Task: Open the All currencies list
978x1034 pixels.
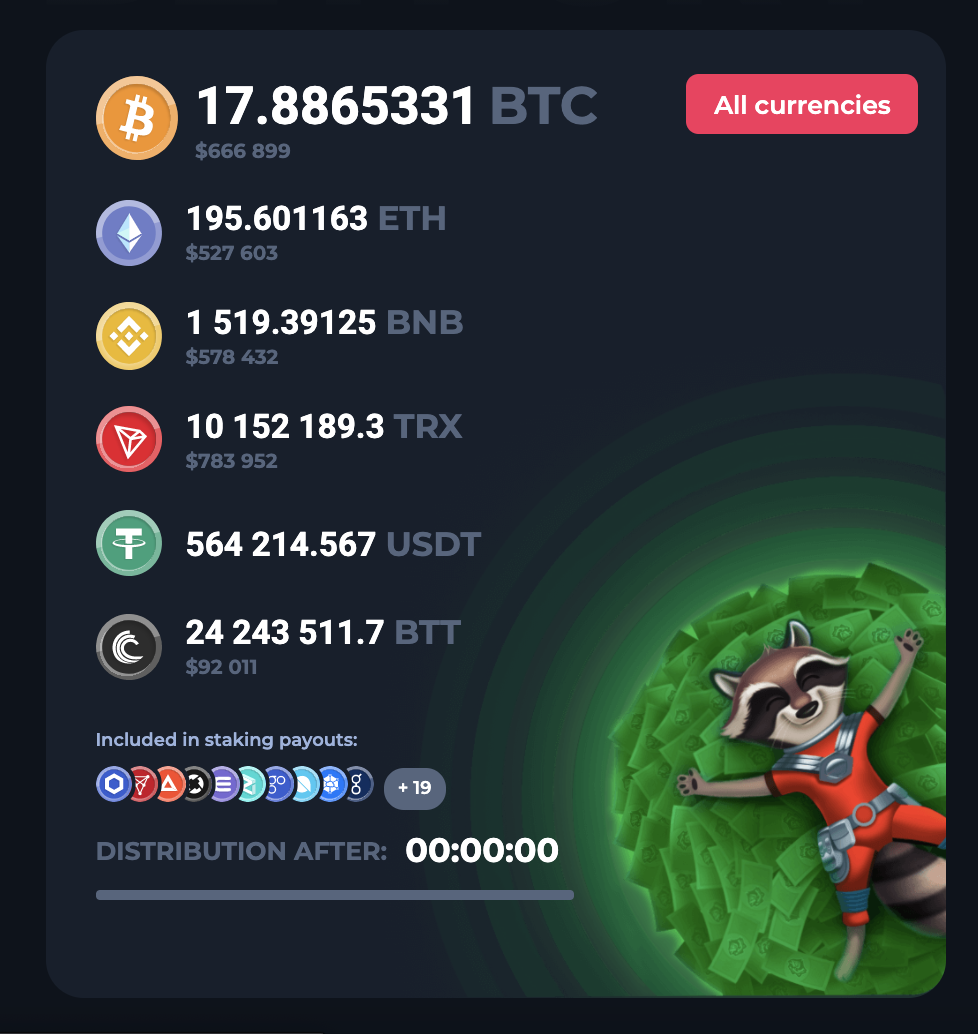Action: tap(801, 104)
